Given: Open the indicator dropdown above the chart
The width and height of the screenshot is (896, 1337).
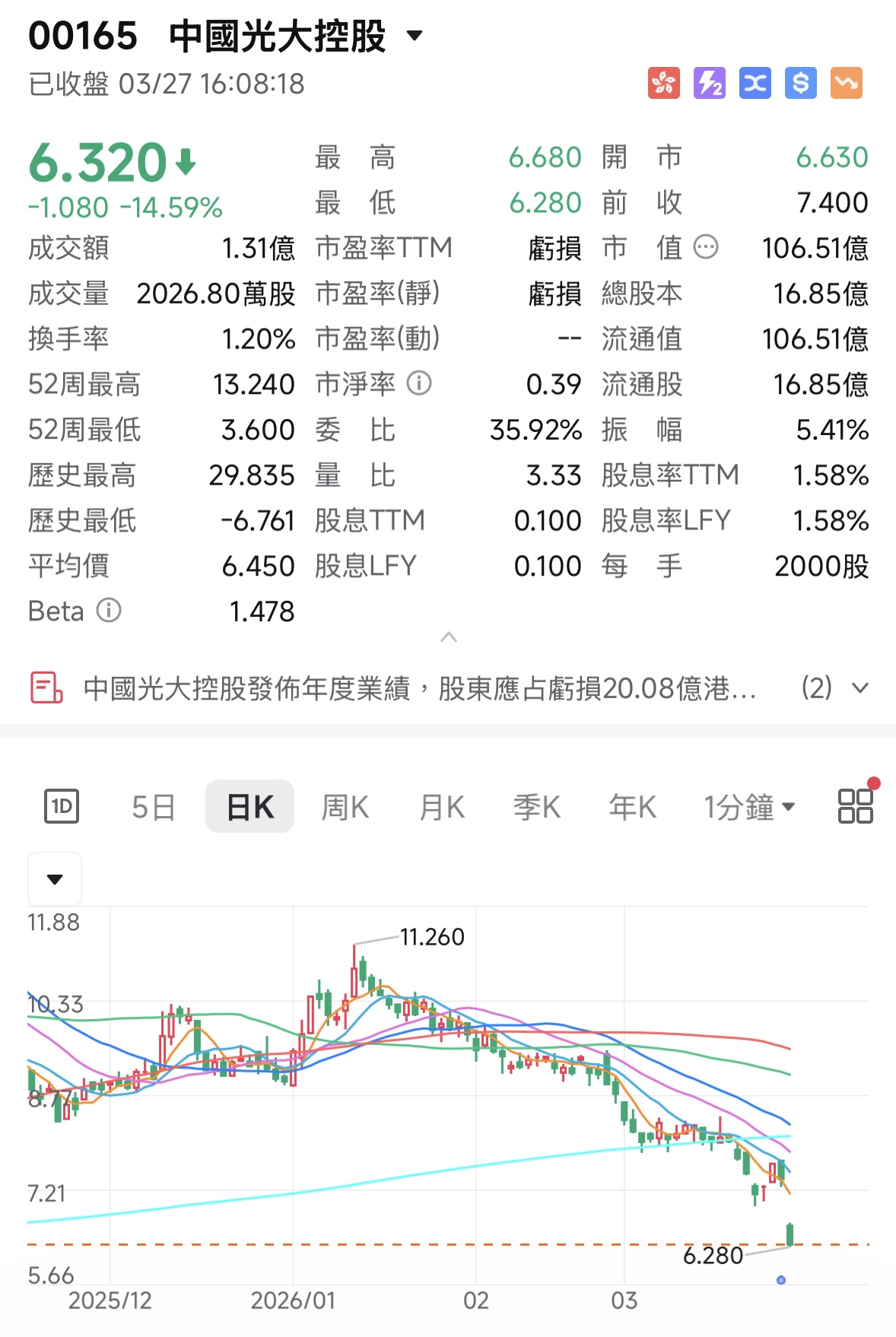Looking at the screenshot, I should click(x=54, y=879).
